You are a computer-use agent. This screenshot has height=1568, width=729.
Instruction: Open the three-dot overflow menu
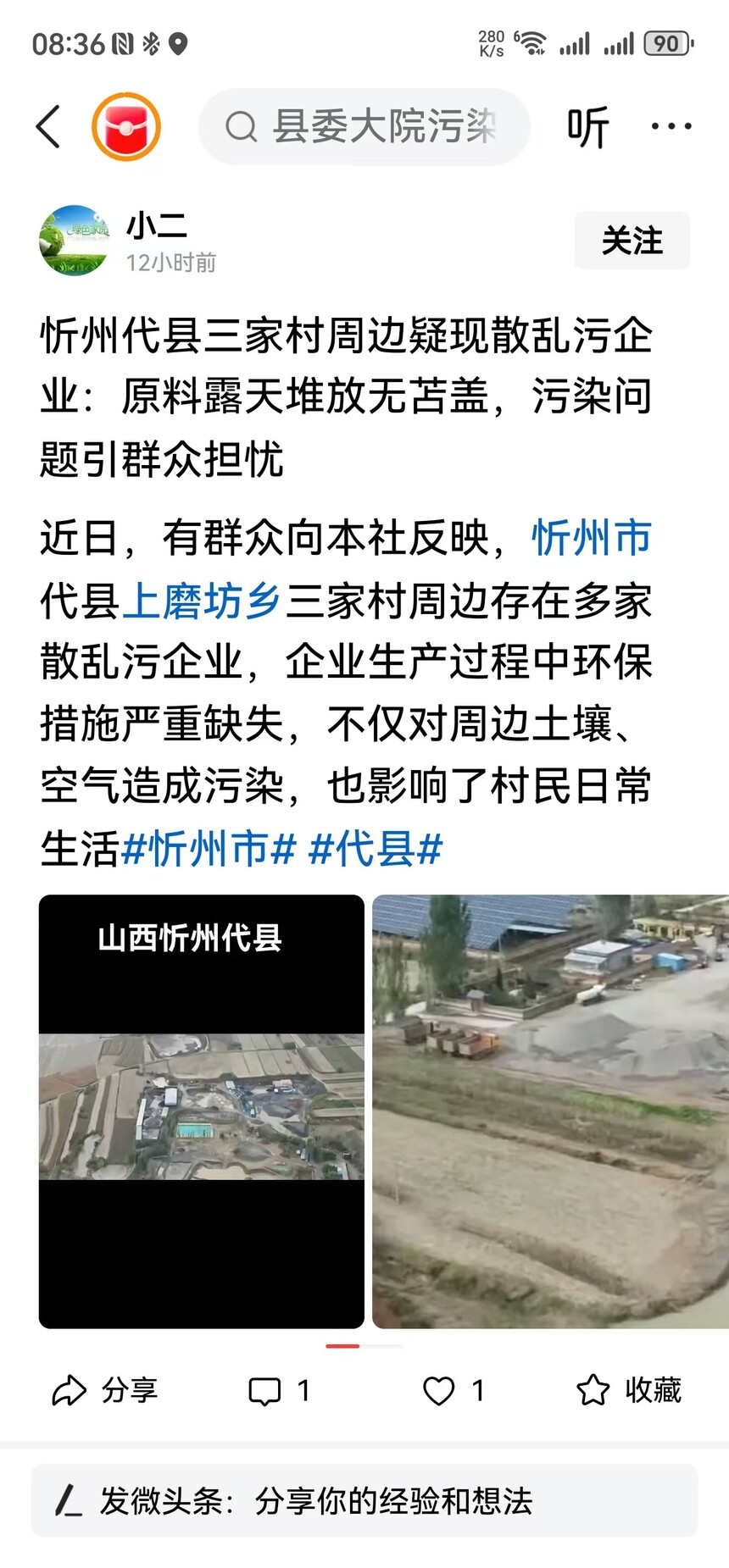click(671, 127)
